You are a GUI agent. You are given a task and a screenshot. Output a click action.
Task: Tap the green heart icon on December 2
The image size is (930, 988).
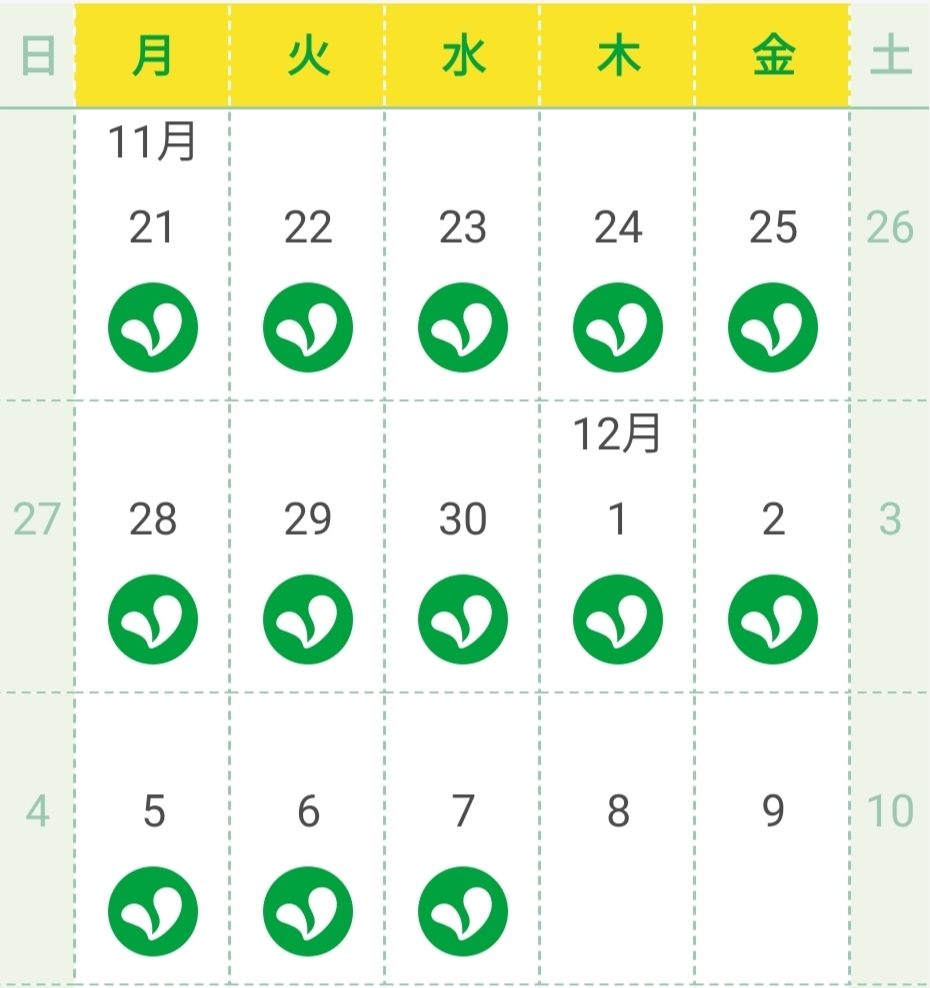coord(772,619)
